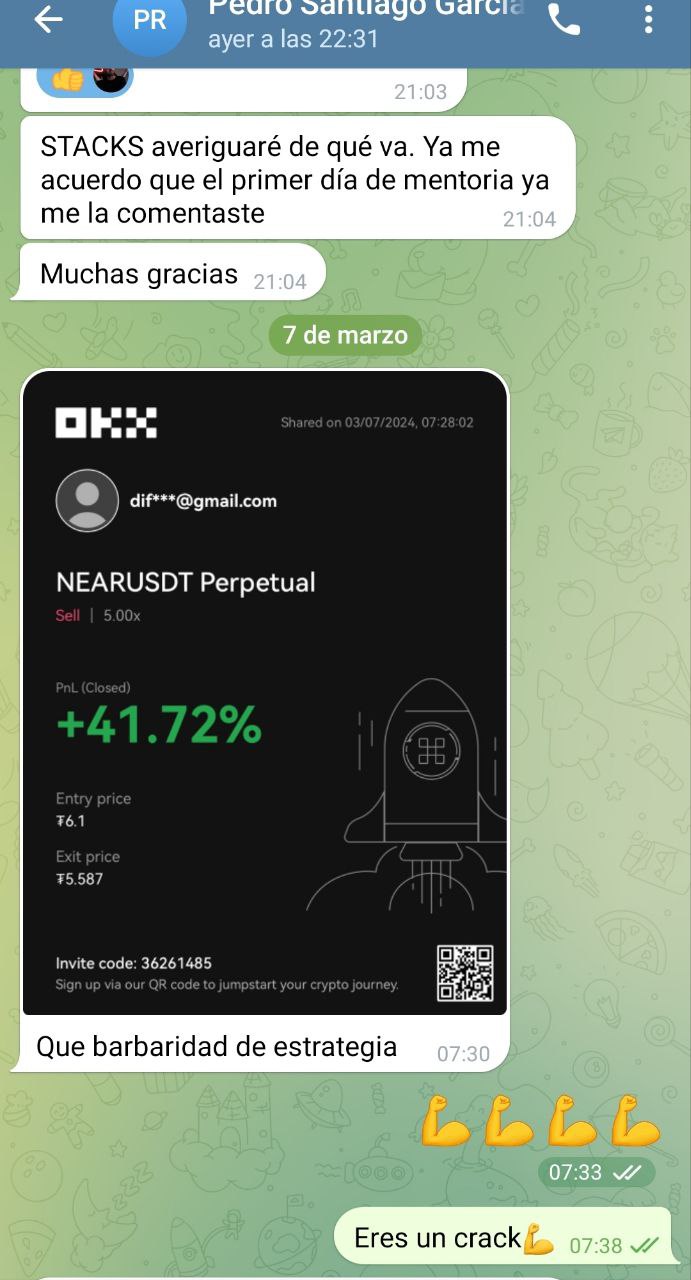Start a voice call with Pedro

click(565, 20)
